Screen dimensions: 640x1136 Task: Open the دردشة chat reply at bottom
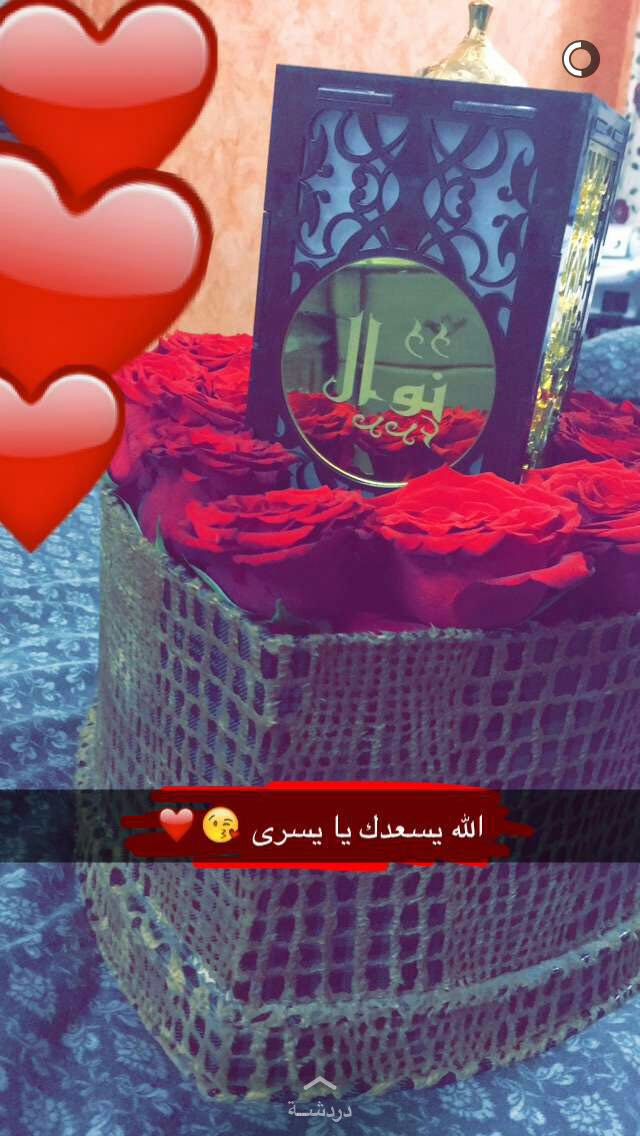coord(319,1098)
